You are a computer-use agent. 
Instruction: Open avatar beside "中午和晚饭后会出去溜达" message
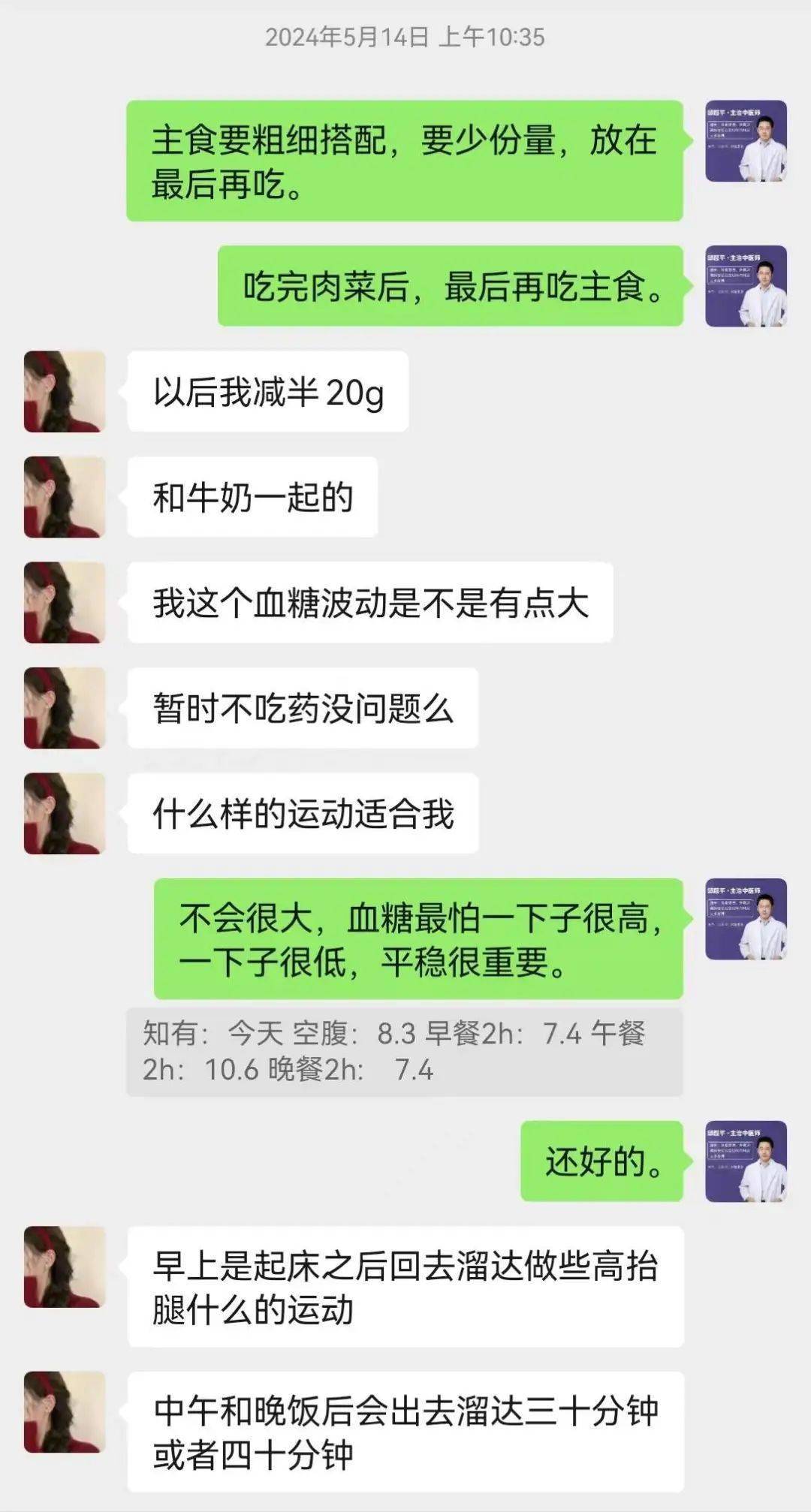click(x=65, y=1412)
